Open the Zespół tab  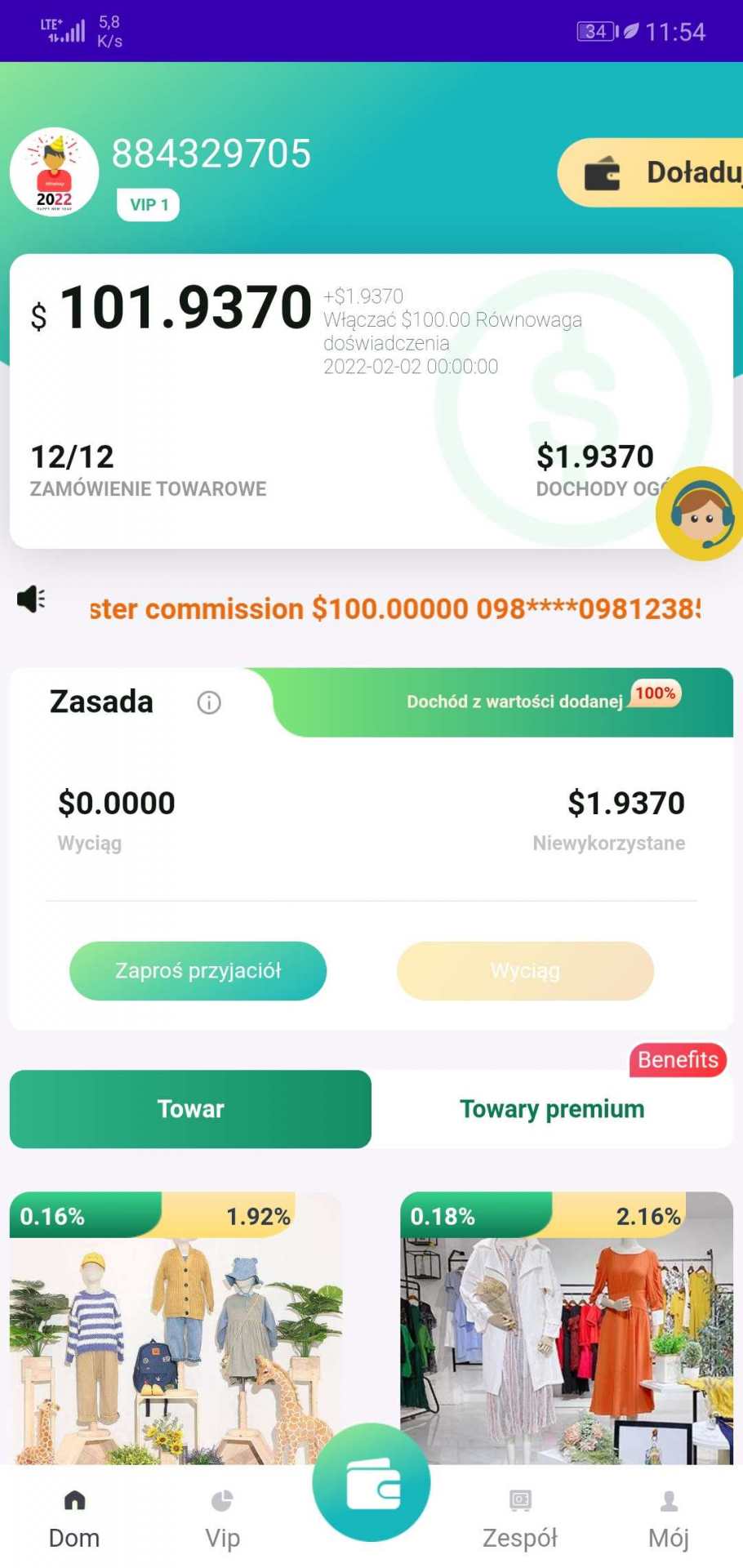(520, 1521)
